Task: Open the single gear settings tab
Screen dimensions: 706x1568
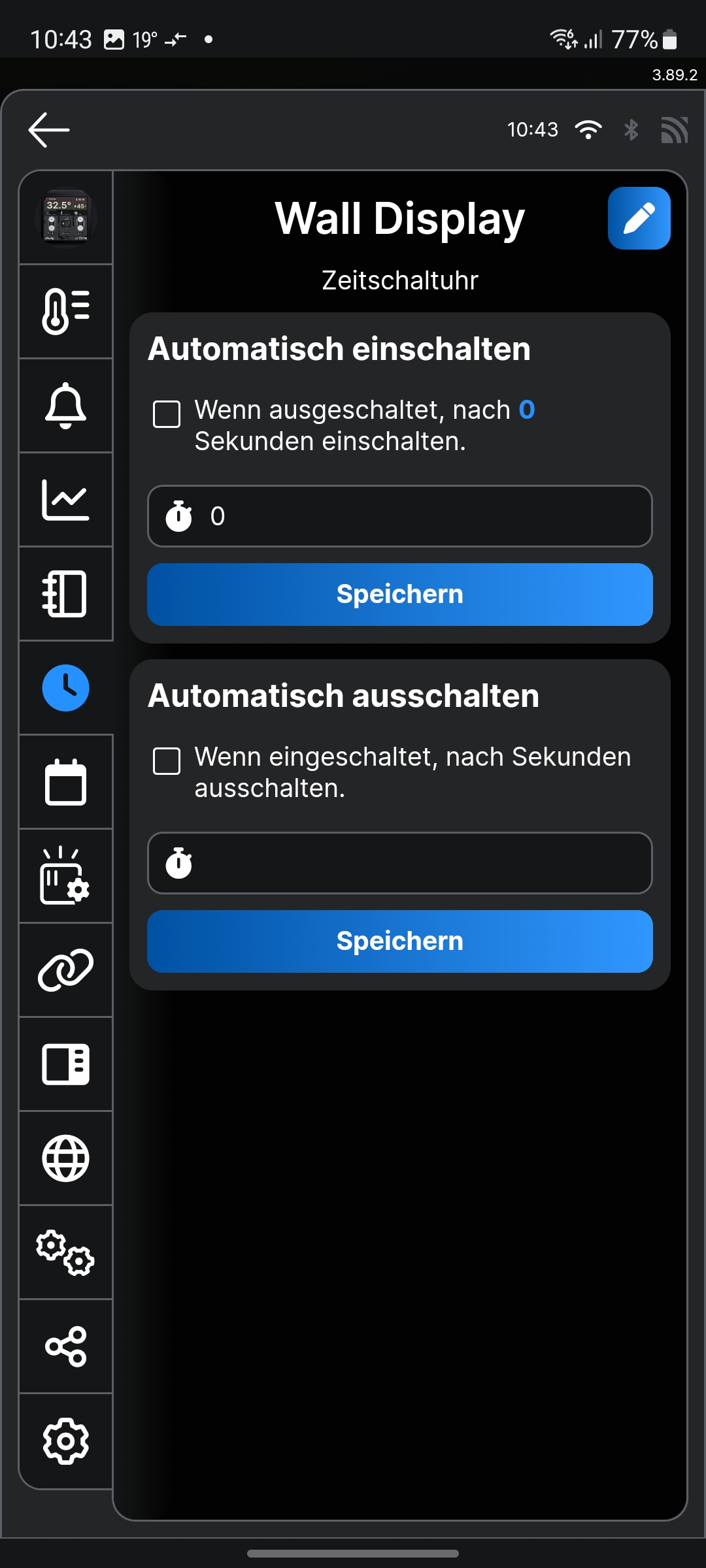Action: [66, 1441]
